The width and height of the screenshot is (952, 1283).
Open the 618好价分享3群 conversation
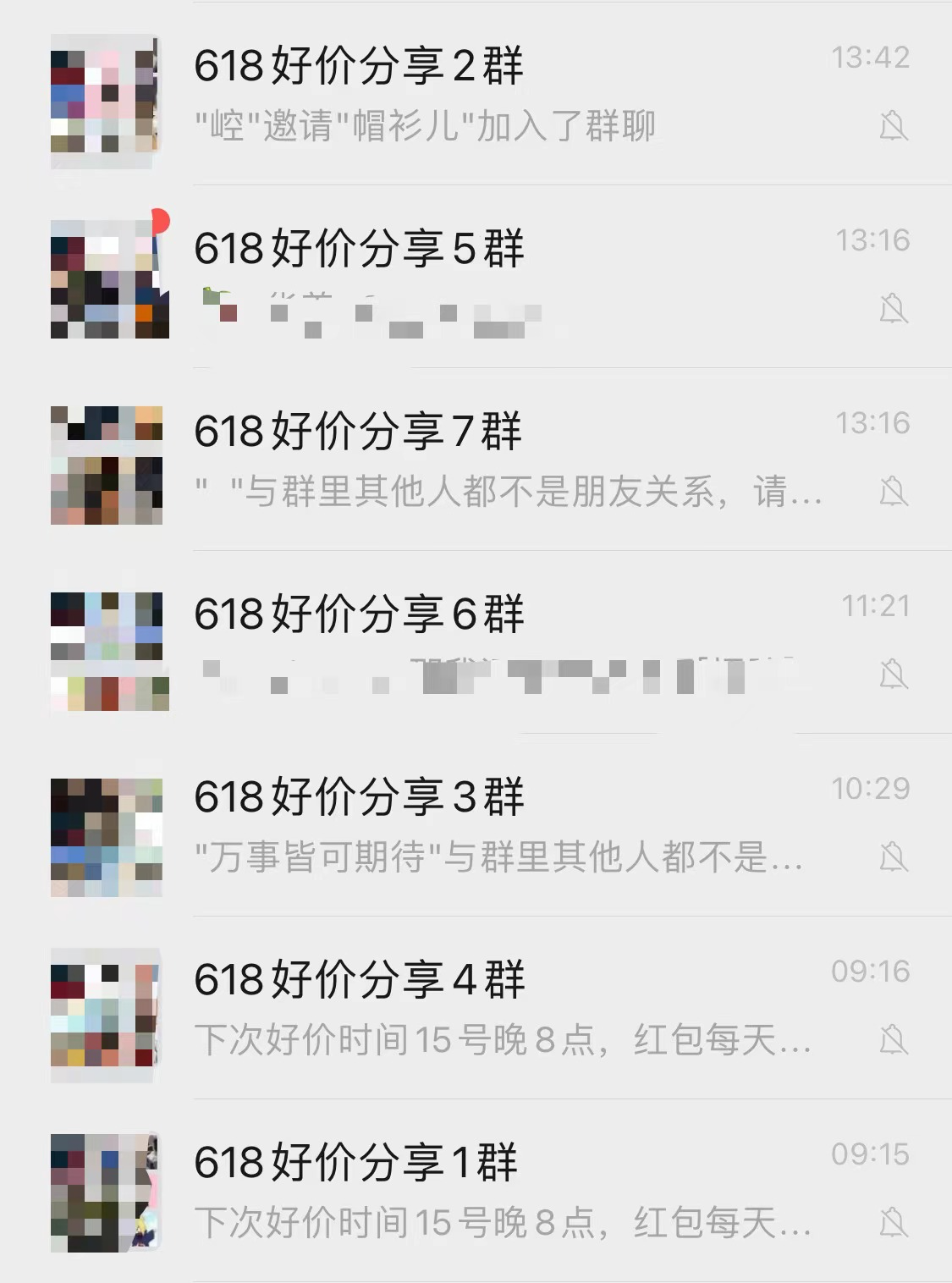(359, 798)
